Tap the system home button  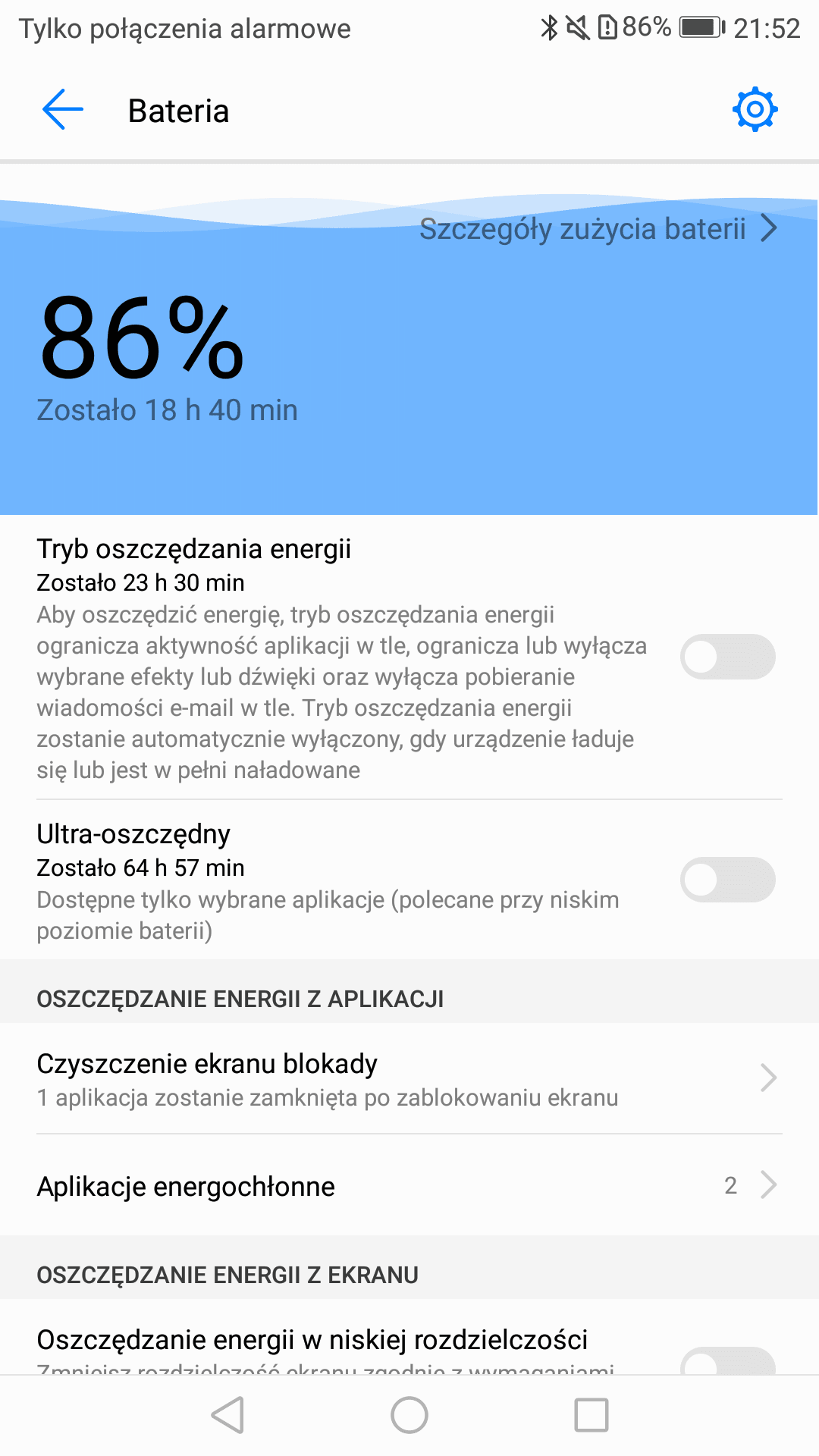(x=409, y=1415)
